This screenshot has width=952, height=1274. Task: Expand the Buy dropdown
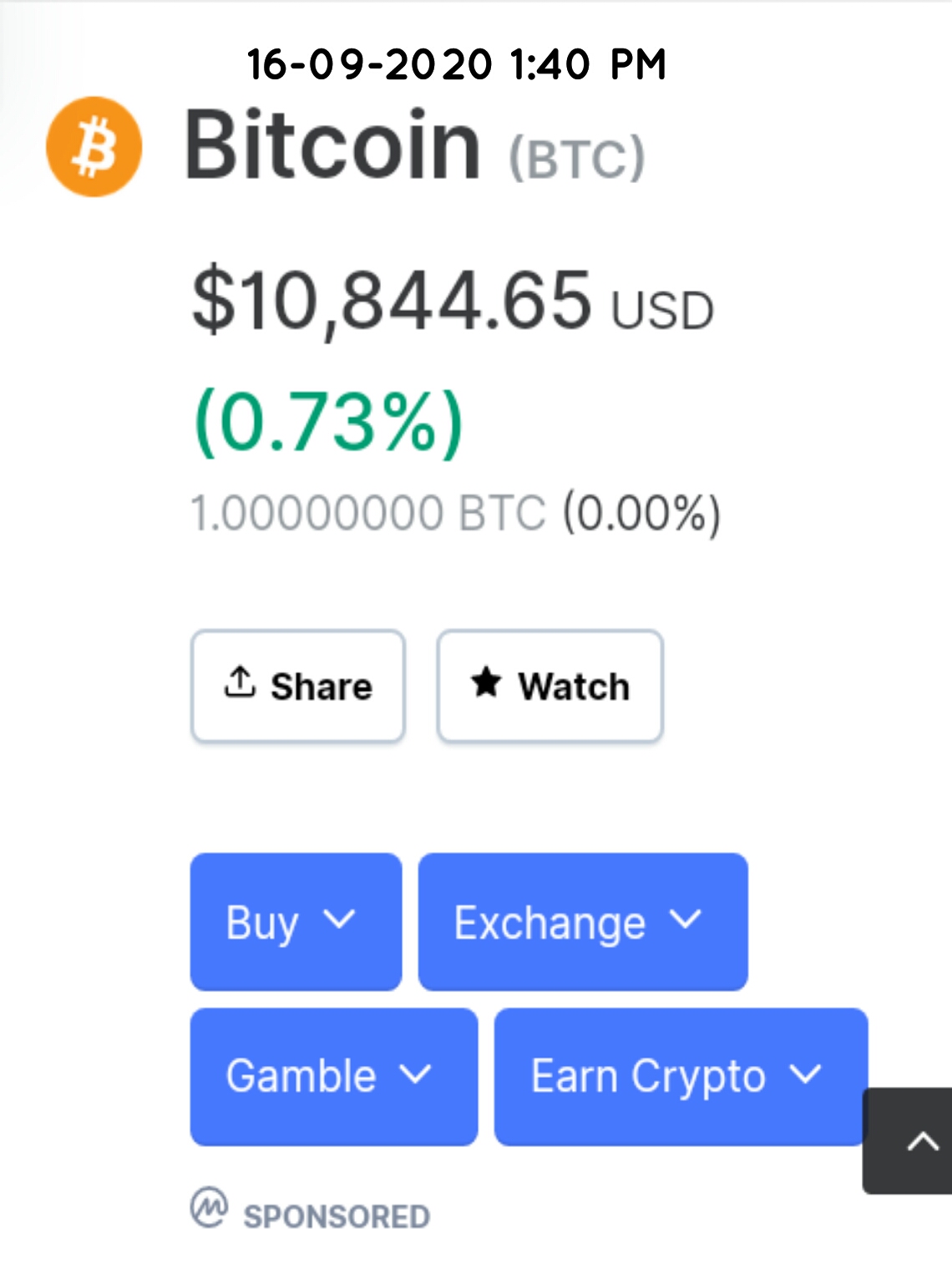click(296, 921)
